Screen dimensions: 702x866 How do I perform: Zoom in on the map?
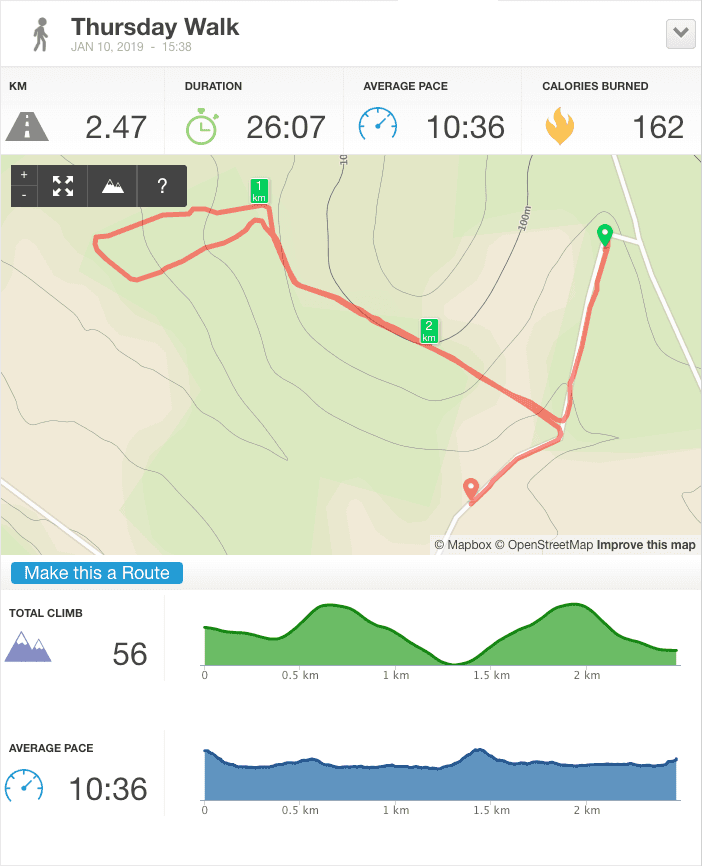coord(24,175)
